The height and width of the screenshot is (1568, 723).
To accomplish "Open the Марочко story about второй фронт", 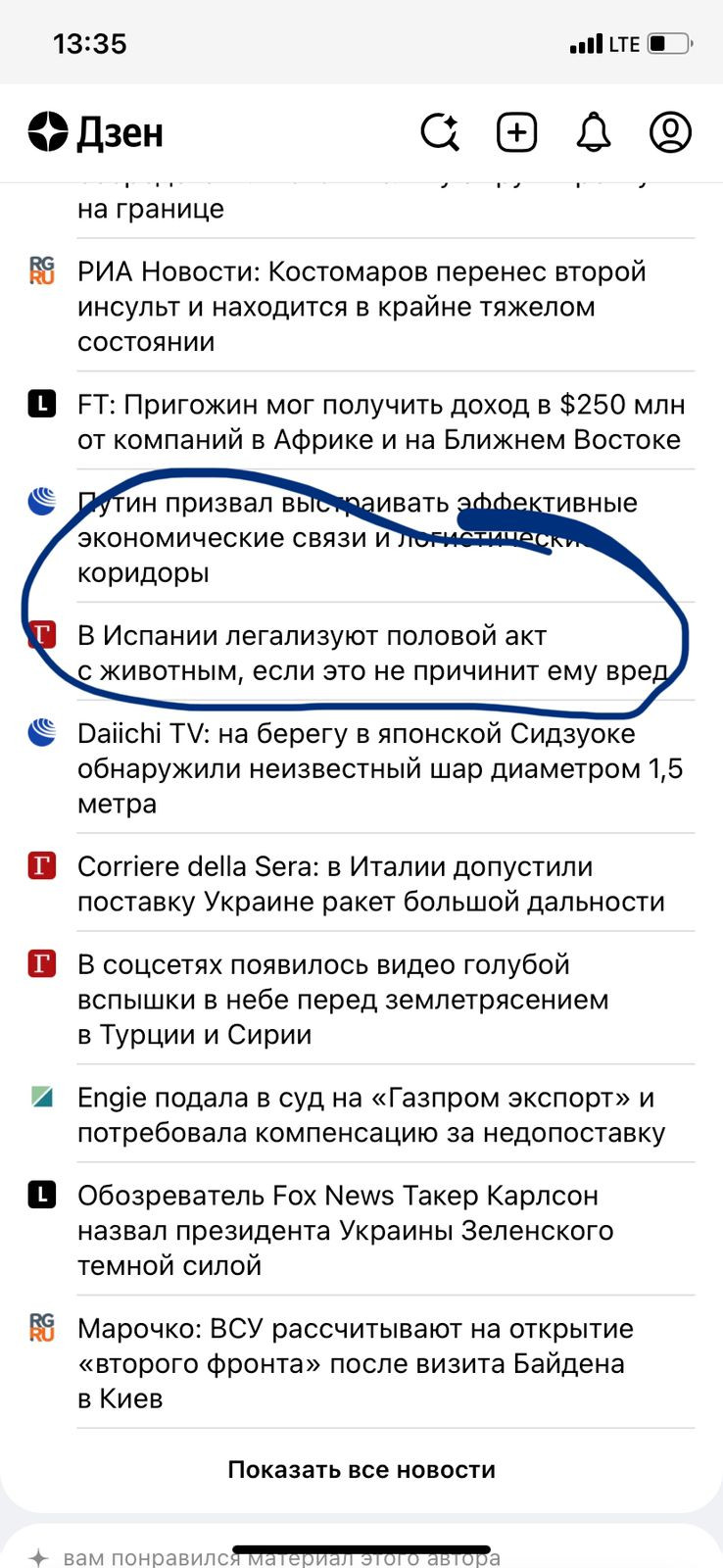I will (x=355, y=1363).
